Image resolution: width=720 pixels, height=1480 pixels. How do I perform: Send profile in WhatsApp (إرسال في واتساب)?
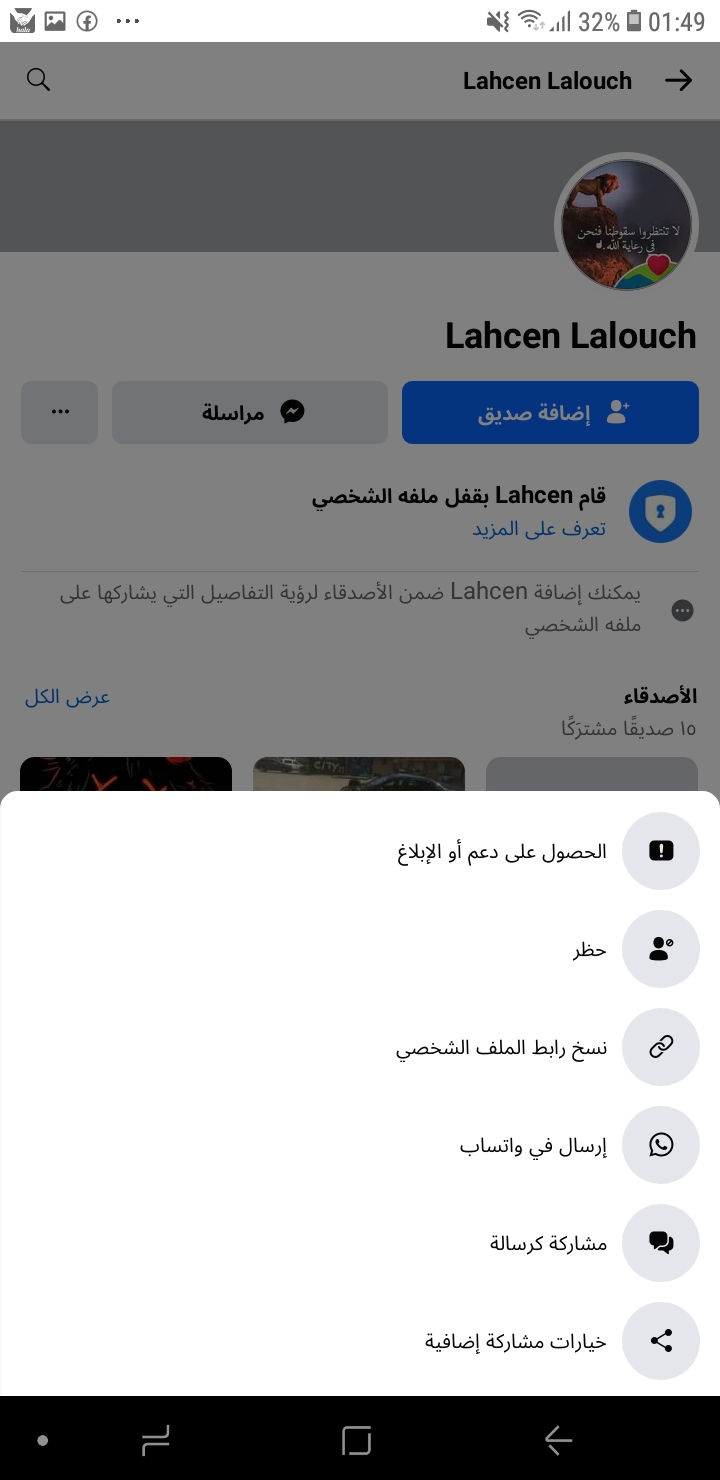[x=360, y=1145]
